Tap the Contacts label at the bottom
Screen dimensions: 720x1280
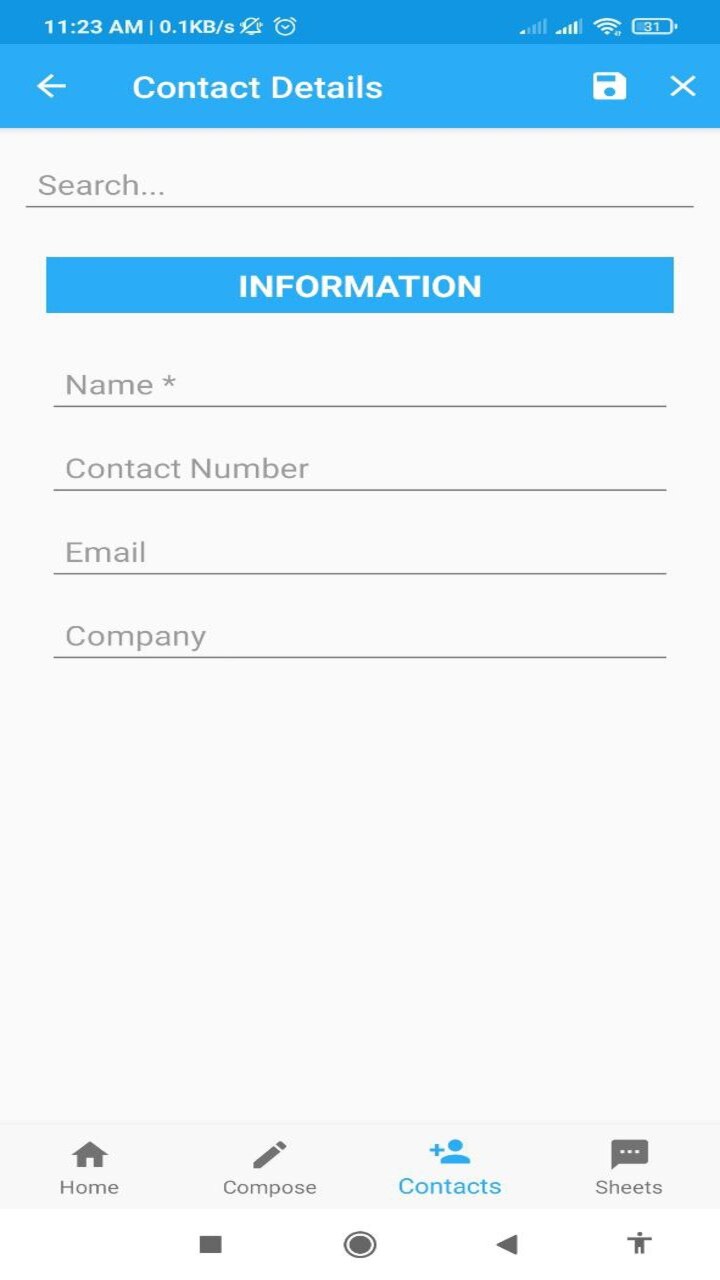pyautogui.click(x=449, y=1187)
